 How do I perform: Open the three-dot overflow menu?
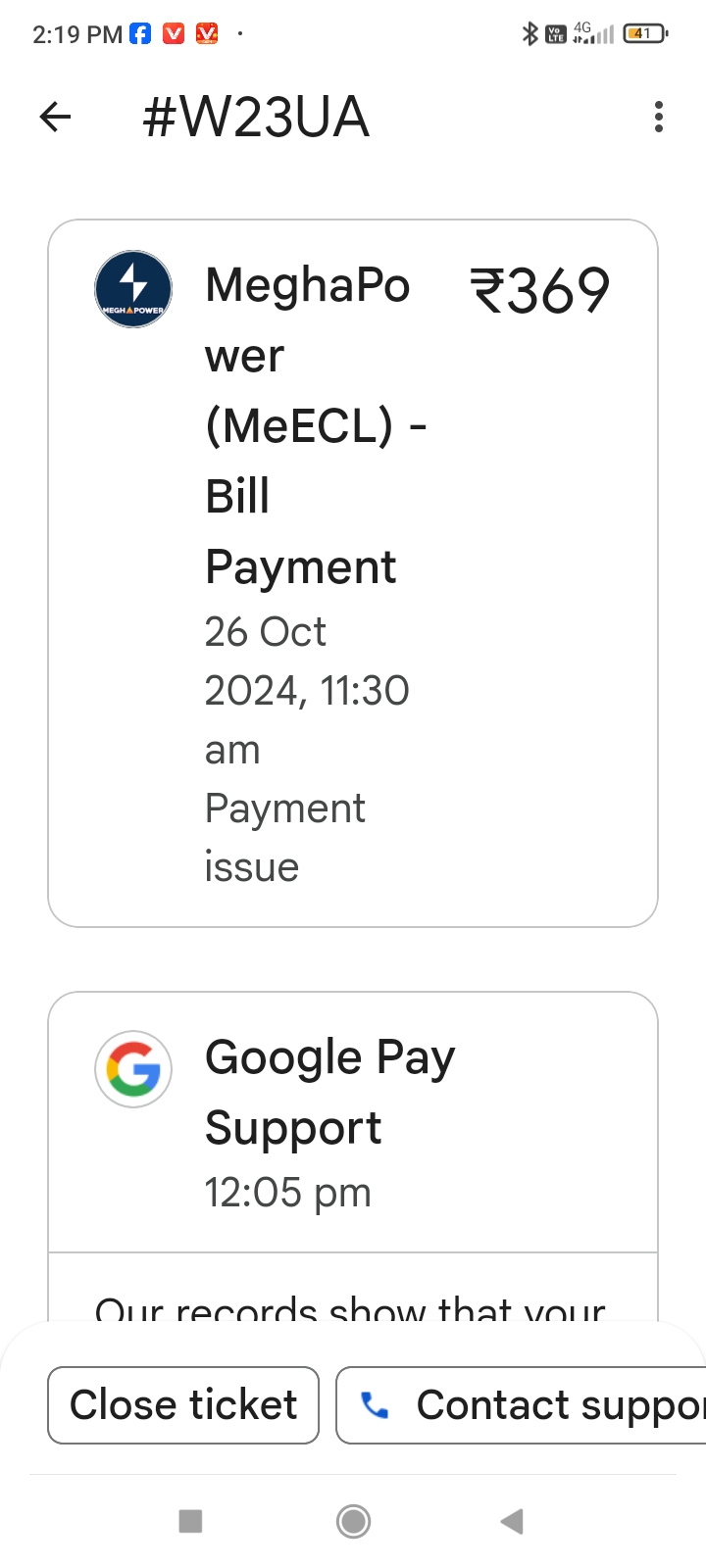(x=659, y=117)
